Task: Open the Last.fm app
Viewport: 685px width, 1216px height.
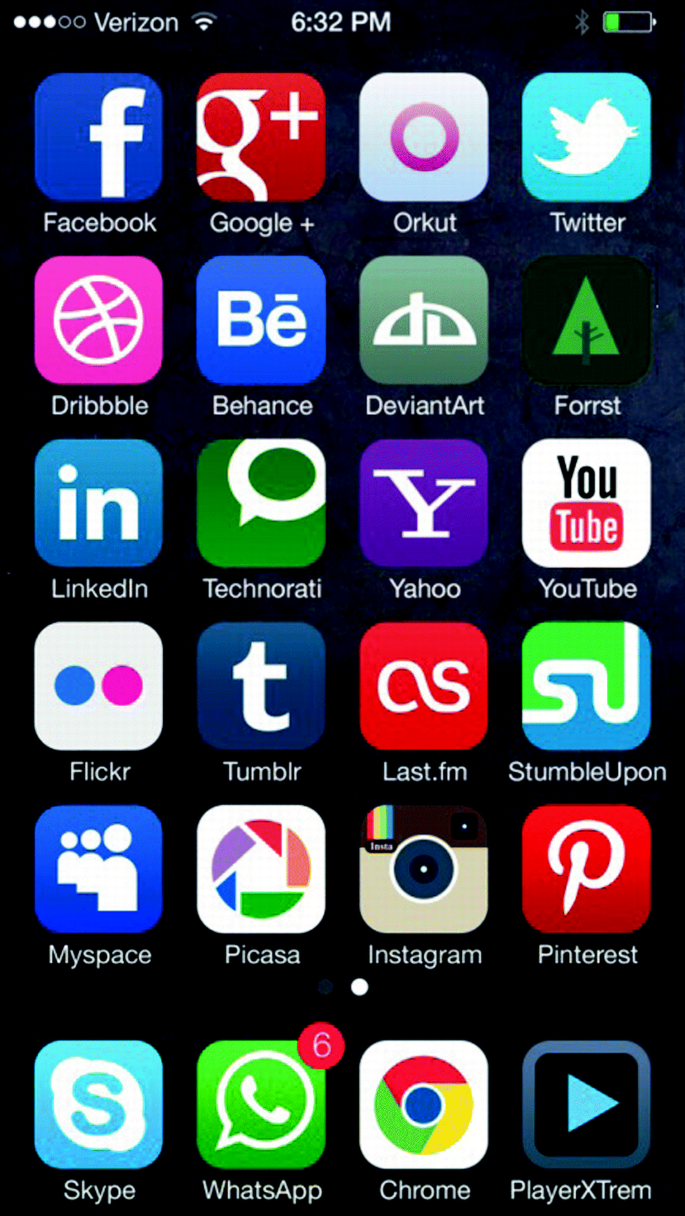Action: [424, 686]
